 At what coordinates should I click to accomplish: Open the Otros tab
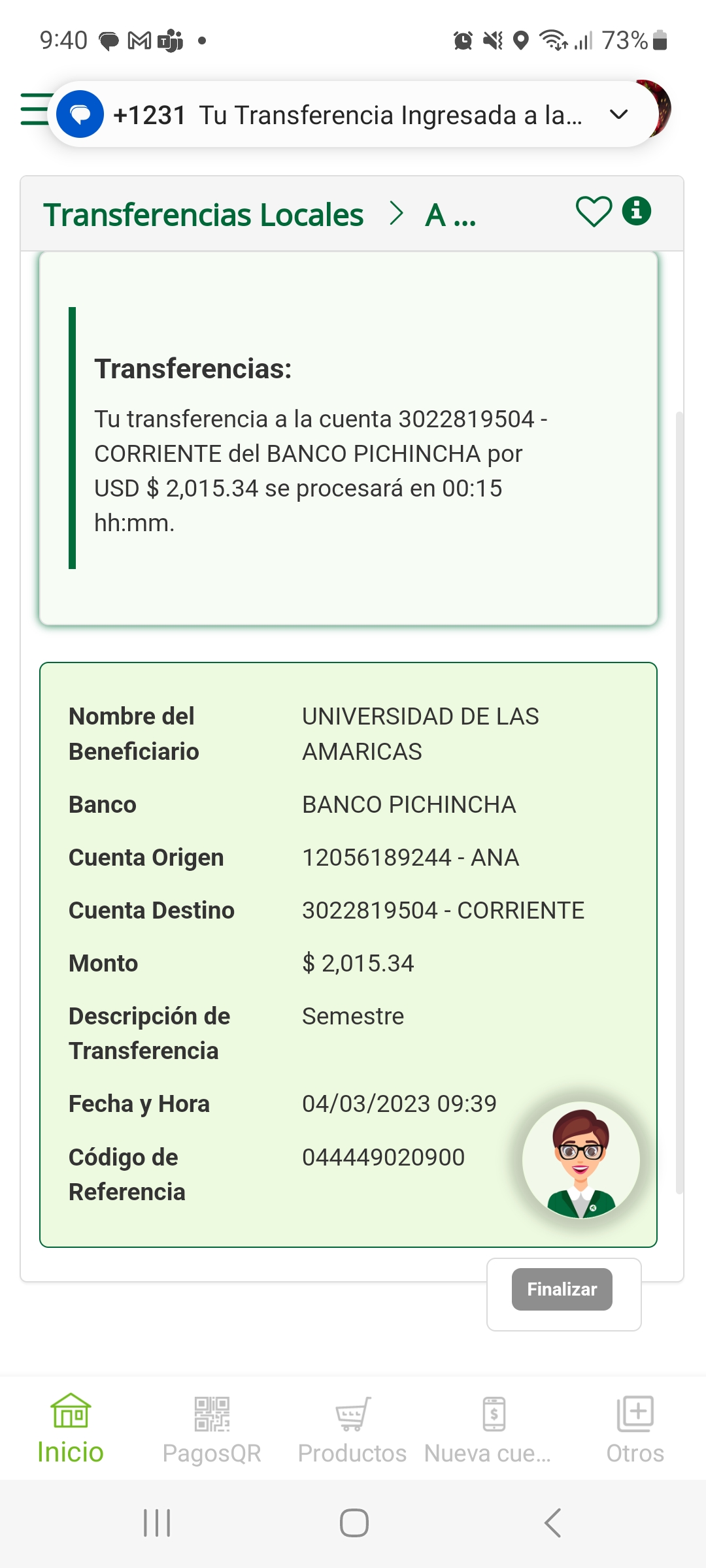pos(635,1429)
